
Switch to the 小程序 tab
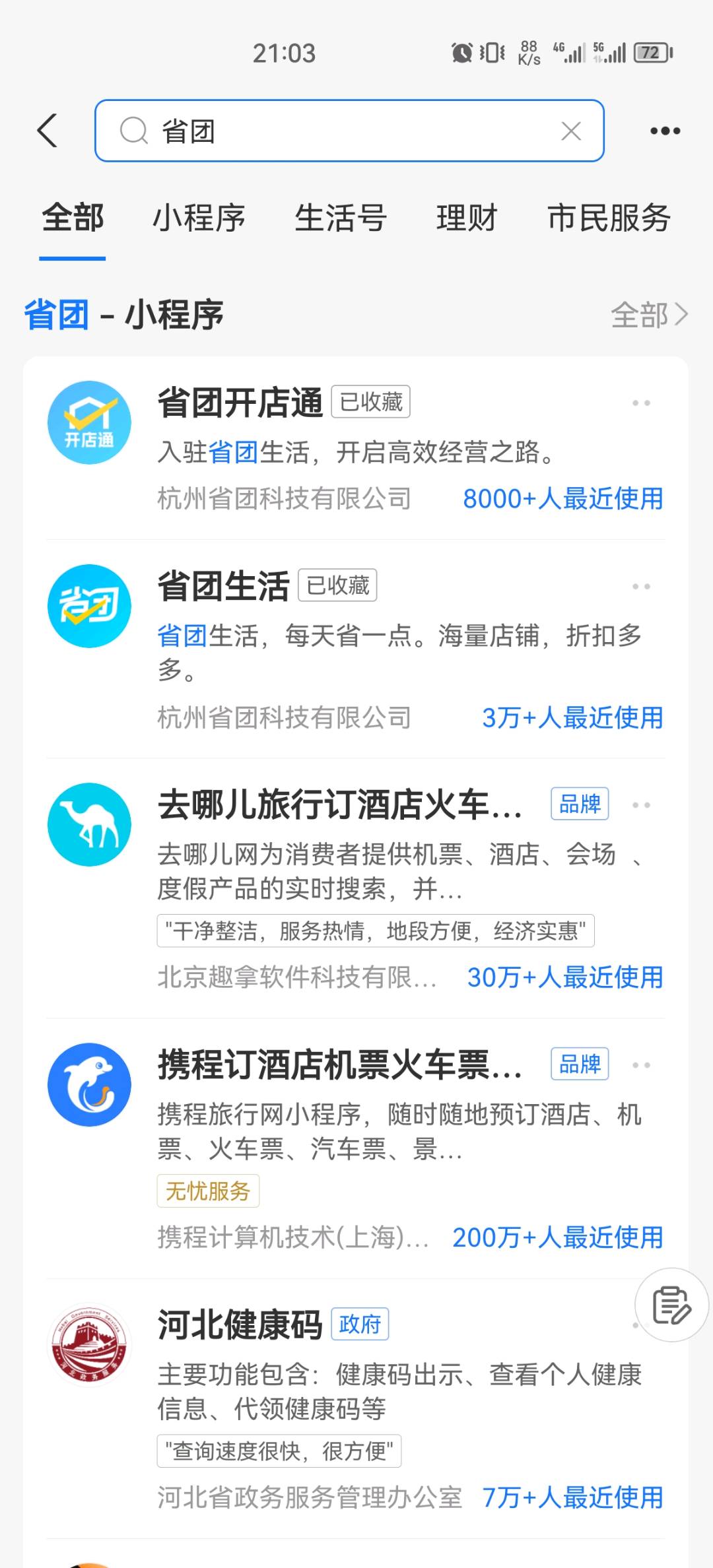click(x=199, y=218)
